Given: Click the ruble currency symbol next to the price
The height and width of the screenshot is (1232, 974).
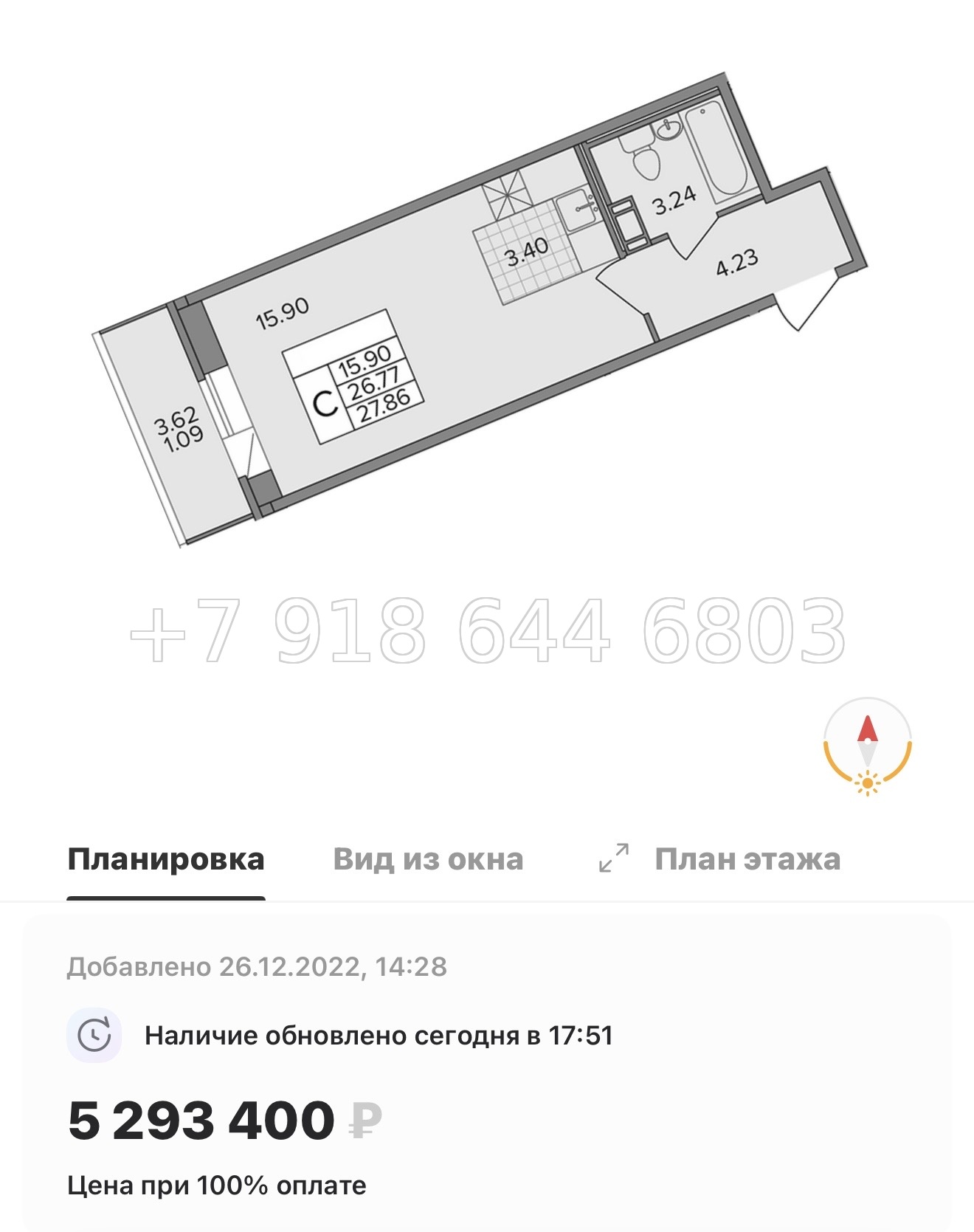Looking at the screenshot, I should coord(363,1121).
